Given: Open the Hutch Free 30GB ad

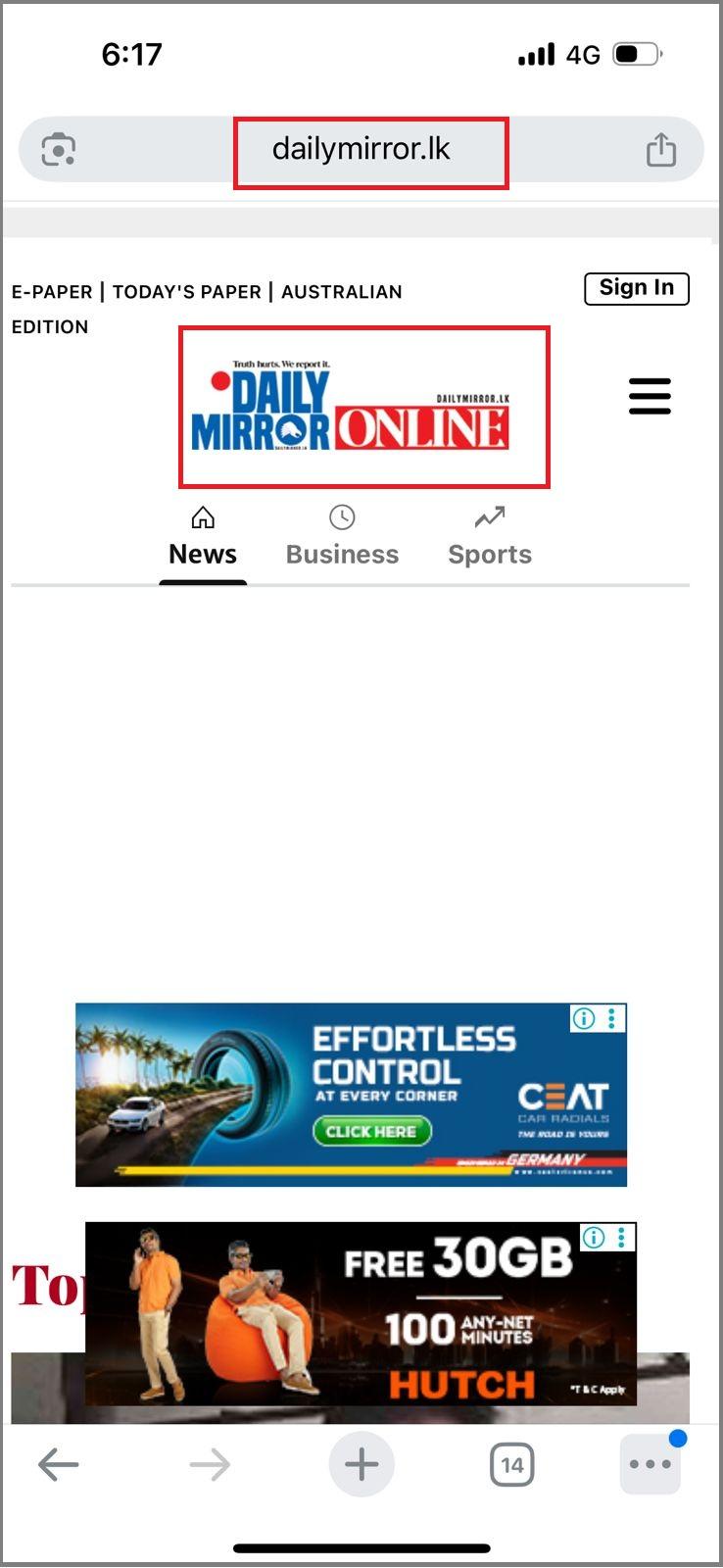Looking at the screenshot, I should pyautogui.click(x=361, y=1313).
